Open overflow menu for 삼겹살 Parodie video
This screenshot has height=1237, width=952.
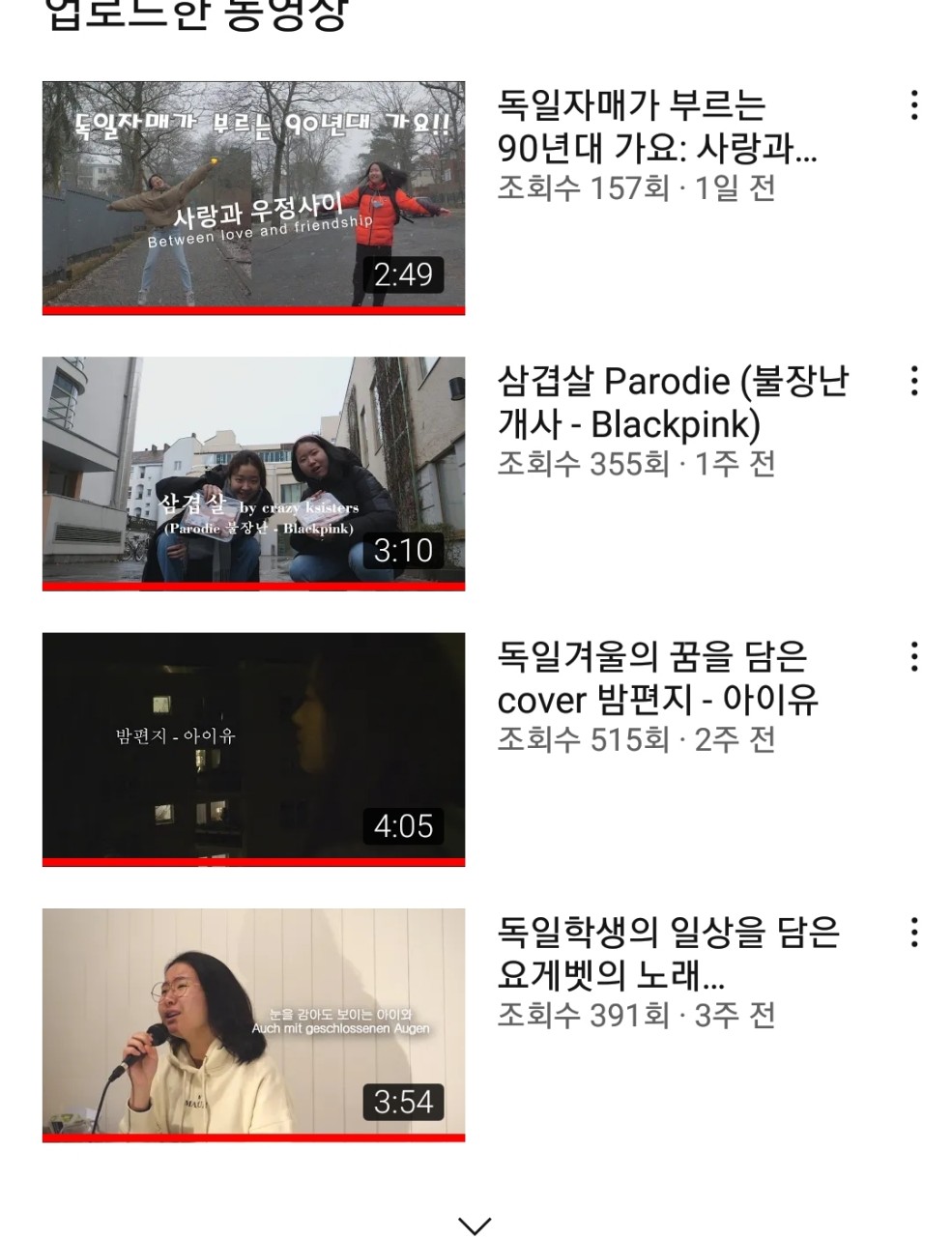point(913,381)
